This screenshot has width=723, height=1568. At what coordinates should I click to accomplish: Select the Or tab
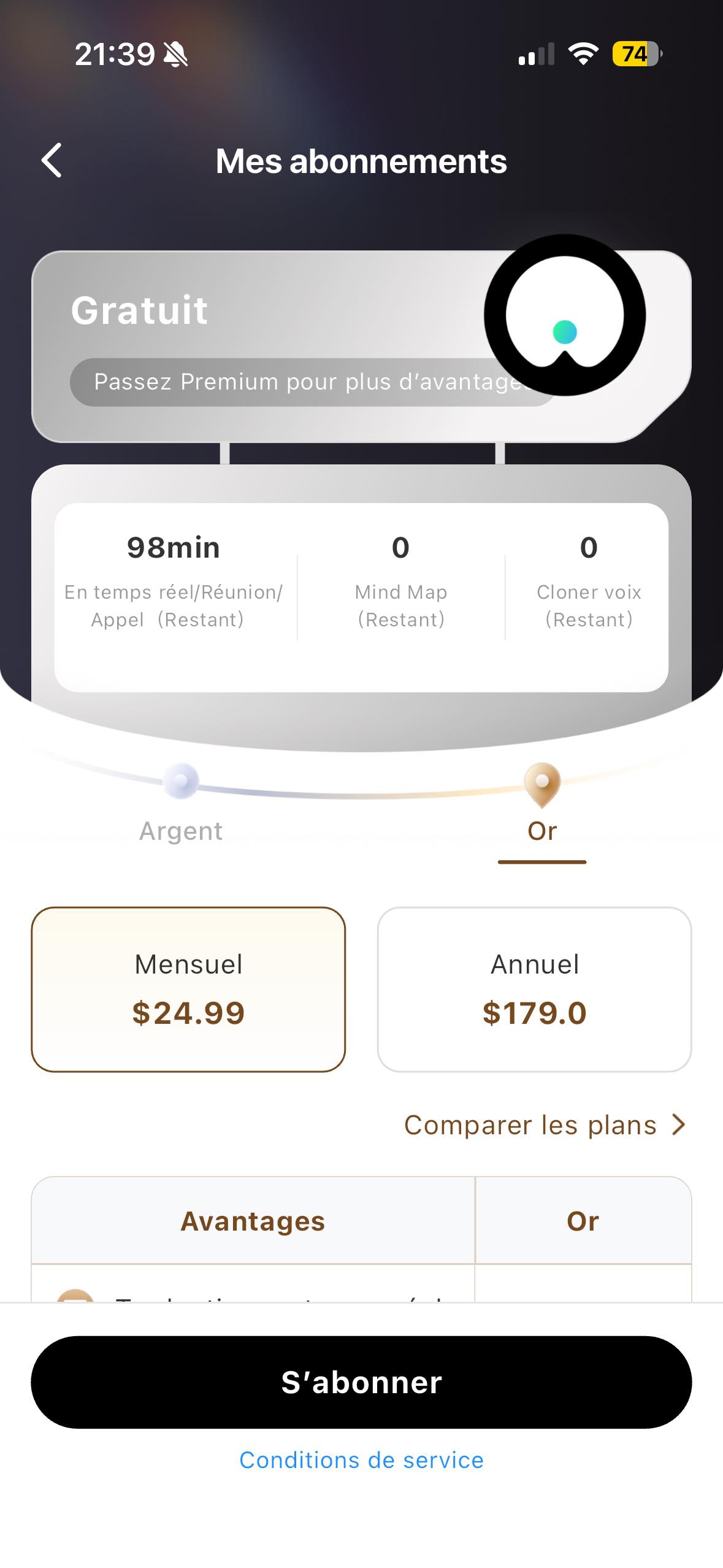pyautogui.click(x=542, y=831)
